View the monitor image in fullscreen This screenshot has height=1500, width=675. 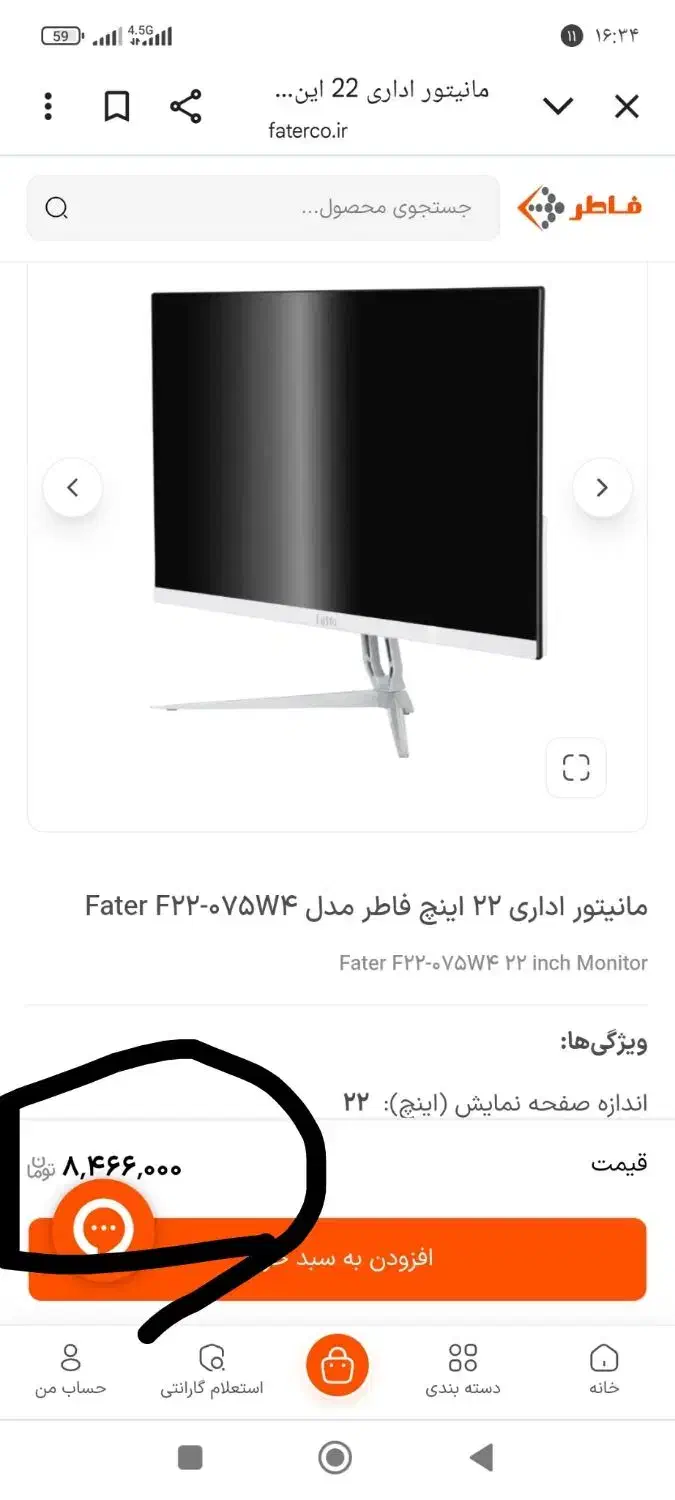point(576,768)
